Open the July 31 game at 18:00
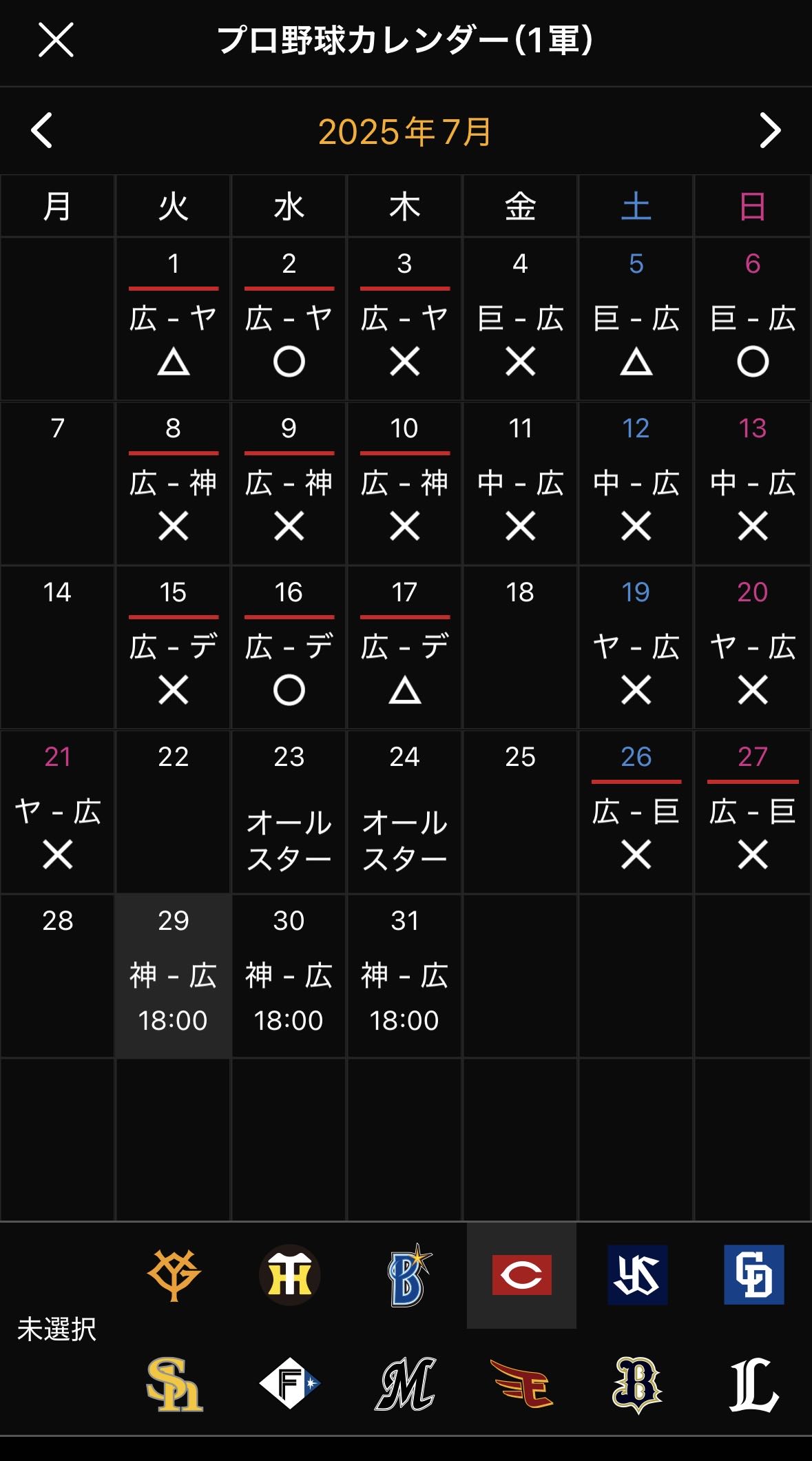 click(x=404, y=976)
